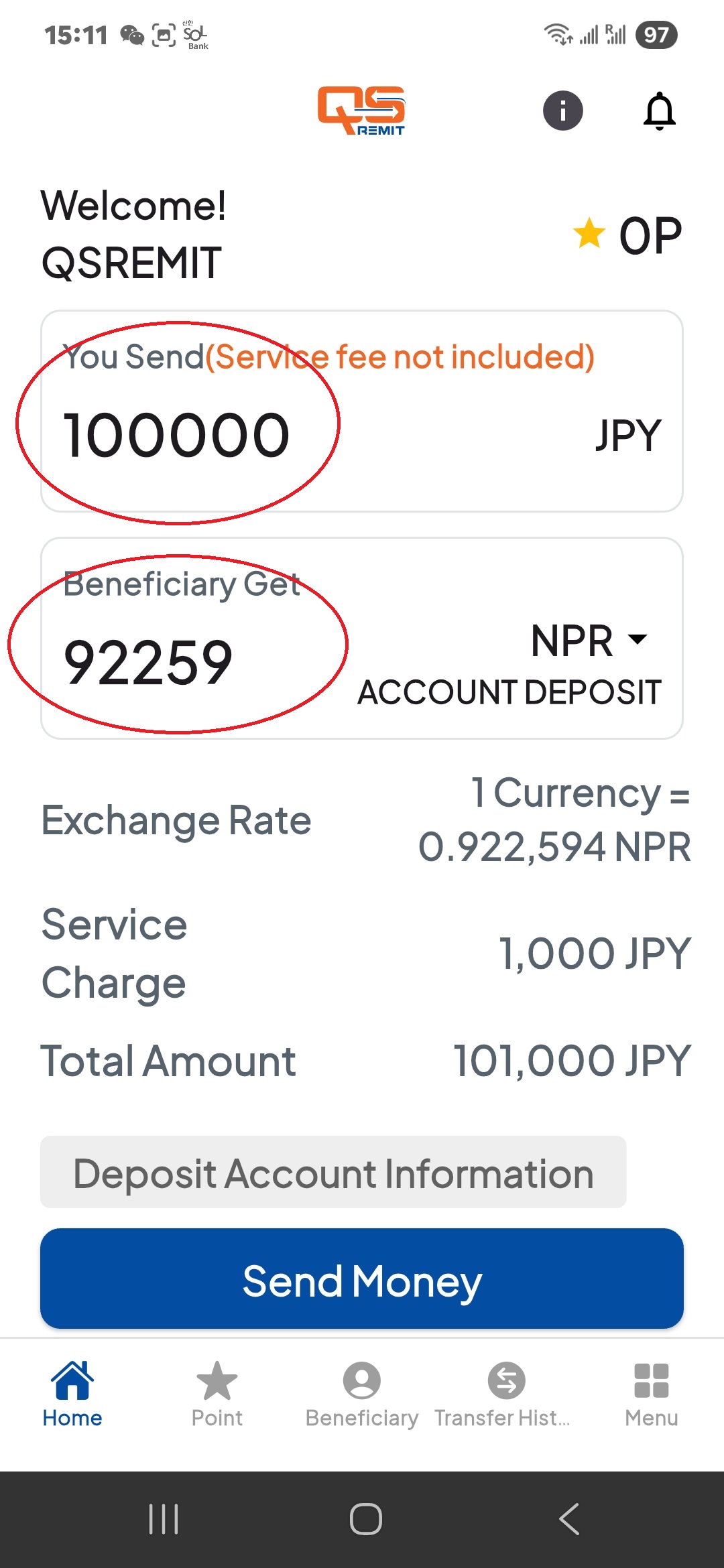Viewport: 724px width, 1568px height.
Task: Tap the Send Money button
Action: point(362,1279)
